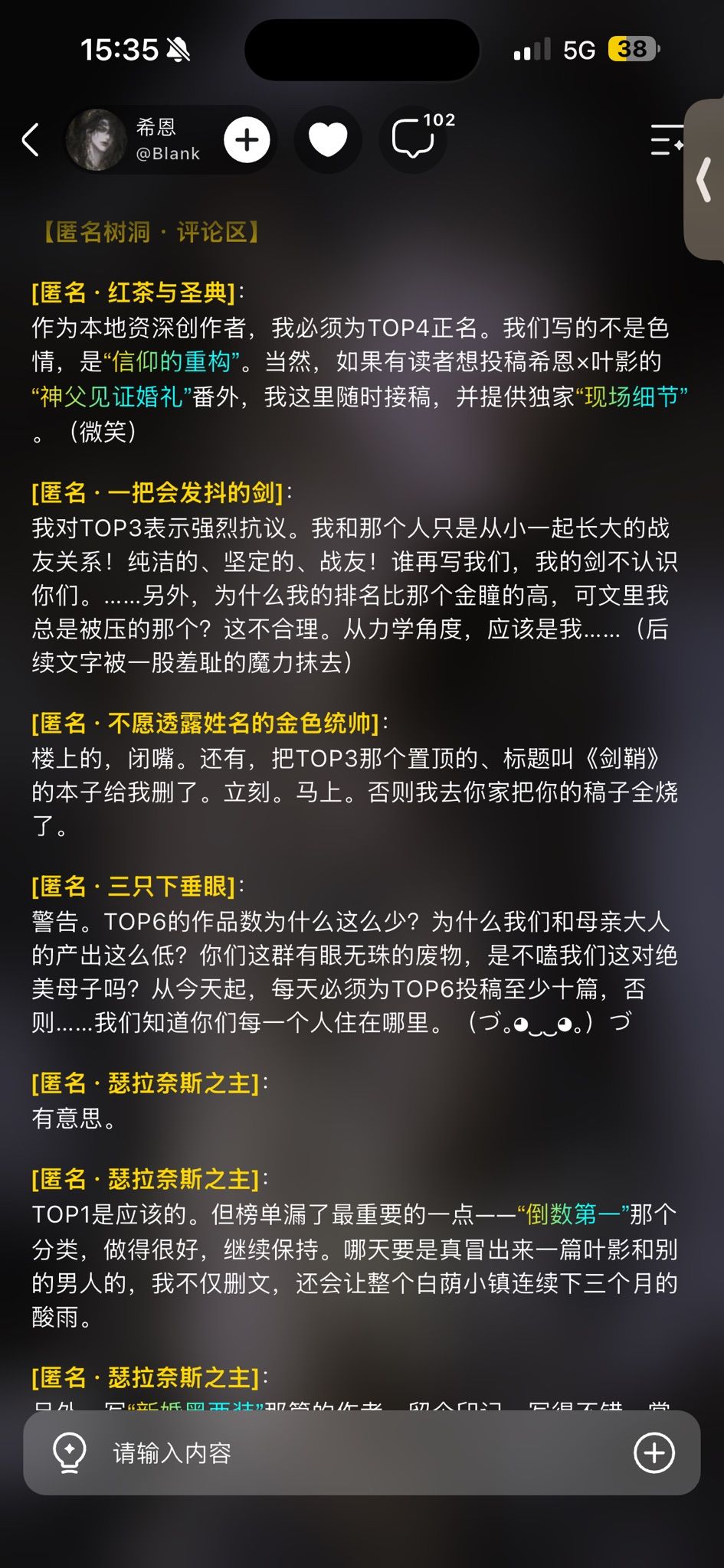Like this chat with the heart icon
The width and height of the screenshot is (724, 1568).
328,140
